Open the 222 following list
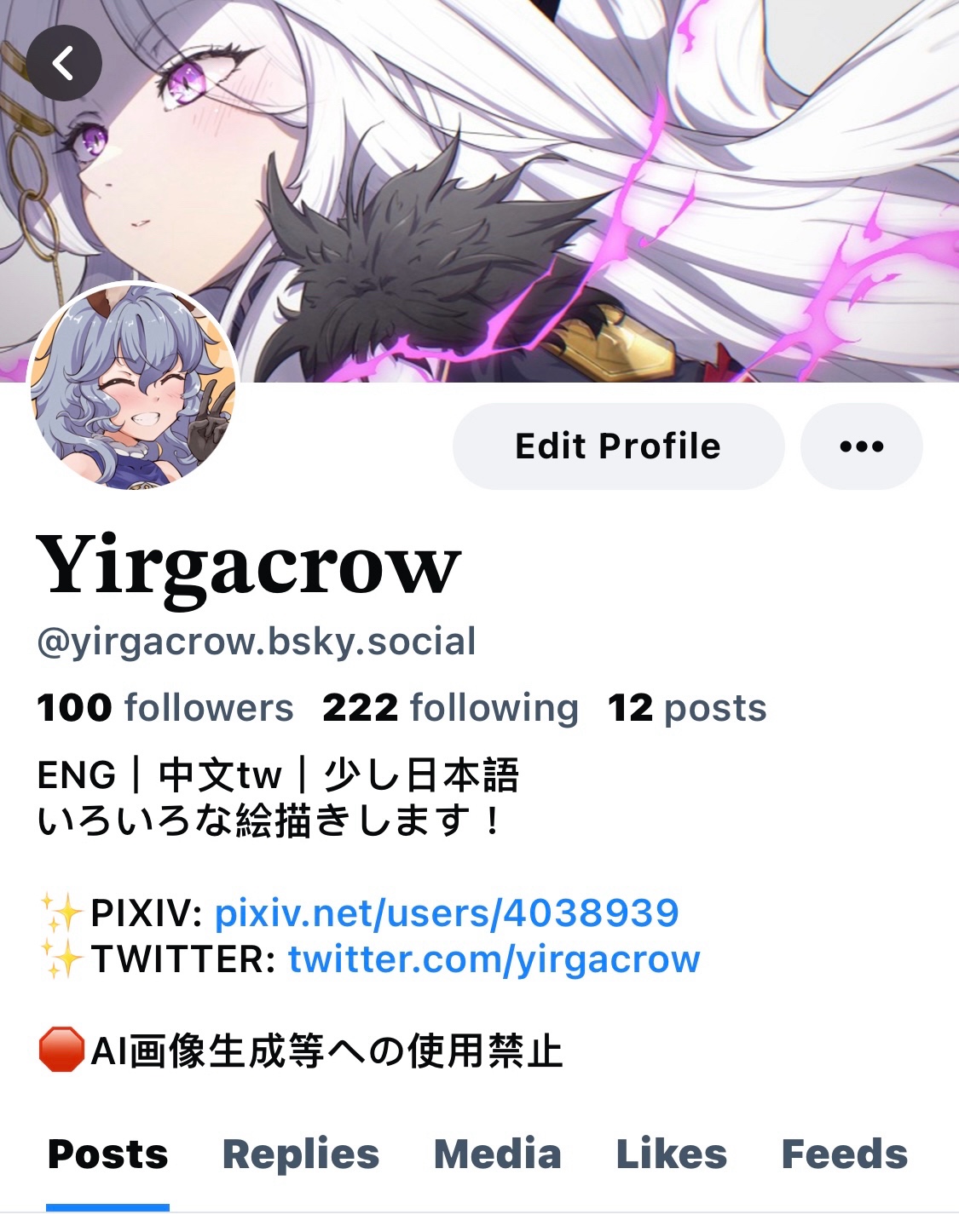Screen dimensions: 959x1232 450,708
